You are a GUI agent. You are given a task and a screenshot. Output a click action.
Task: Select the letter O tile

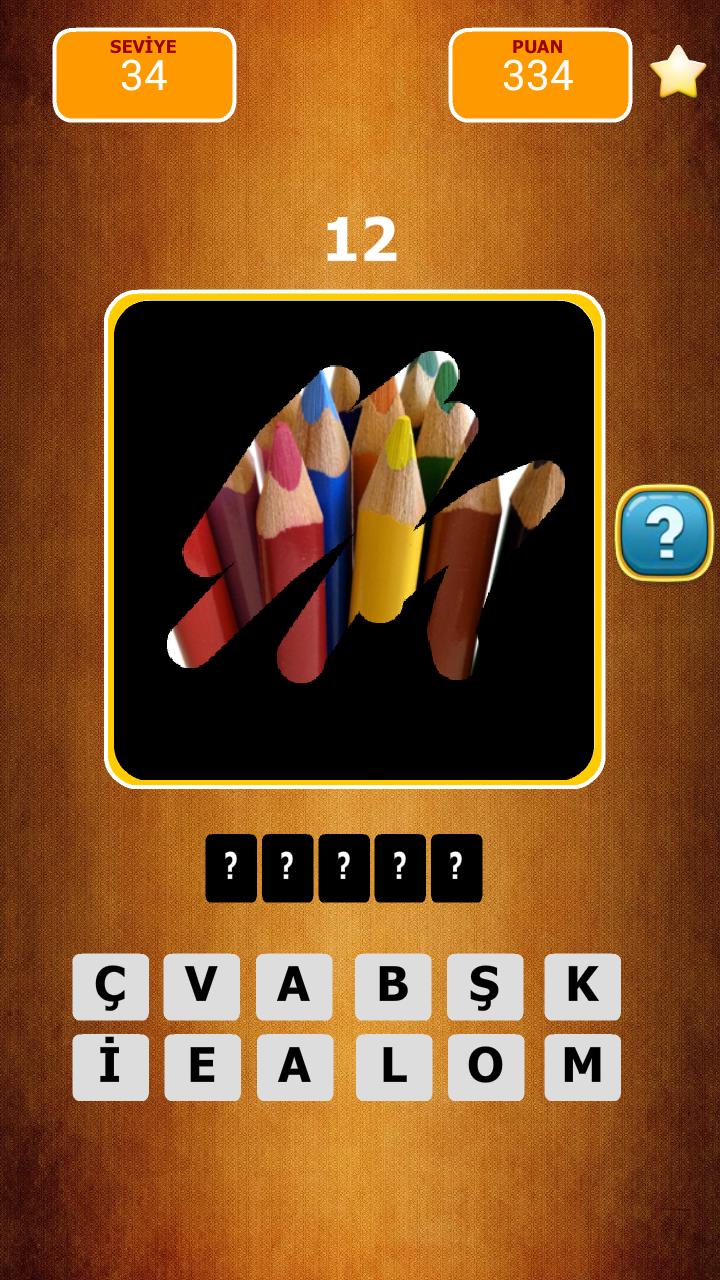click(485, 1067)
